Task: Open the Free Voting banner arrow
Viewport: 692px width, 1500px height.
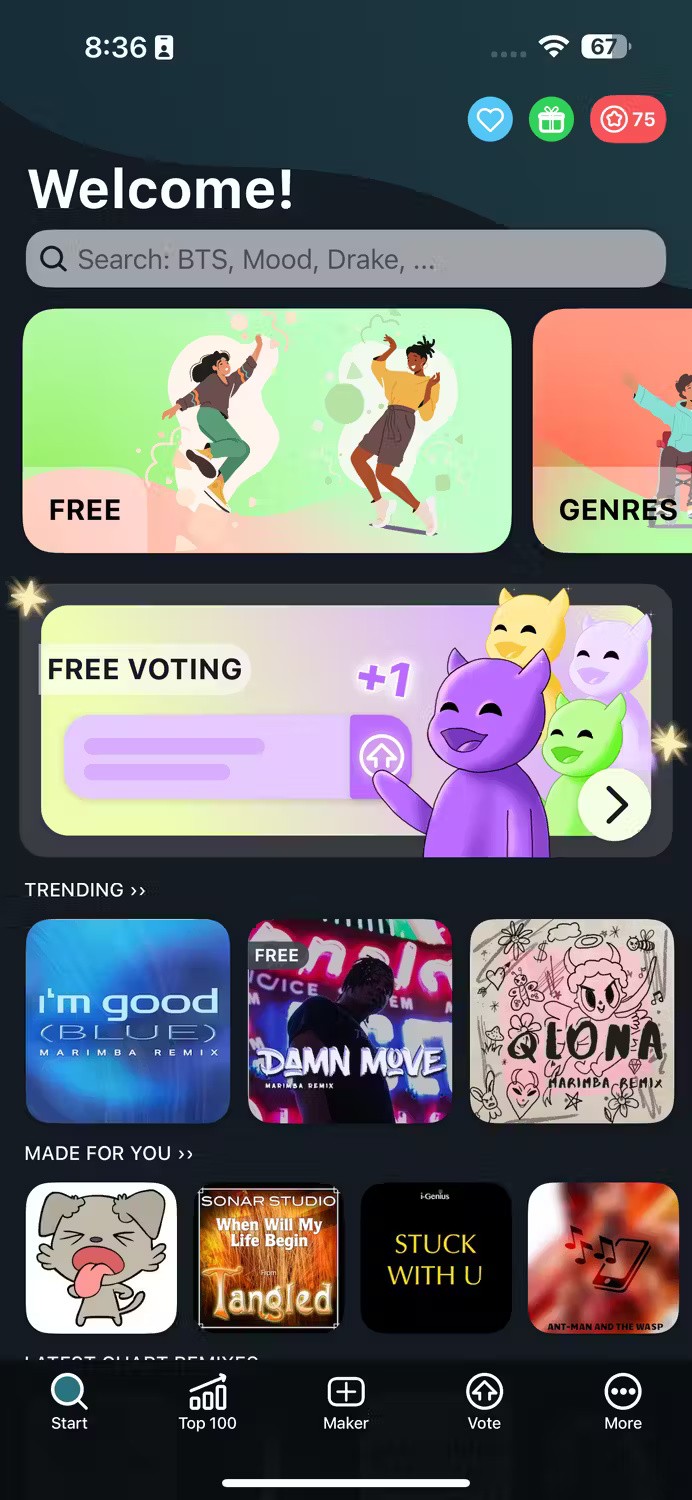Action: pyautogui.click(x=616, y=804)
